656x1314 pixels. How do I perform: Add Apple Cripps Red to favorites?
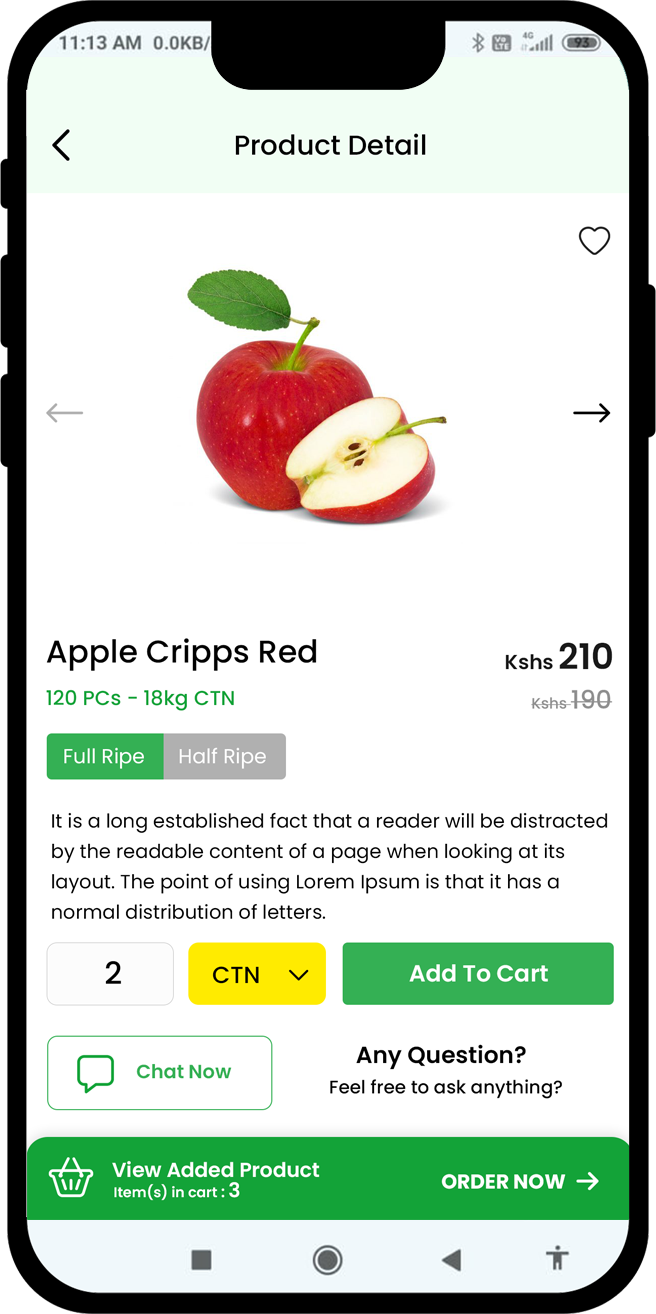pyautogui.click(x=594, y=240)
